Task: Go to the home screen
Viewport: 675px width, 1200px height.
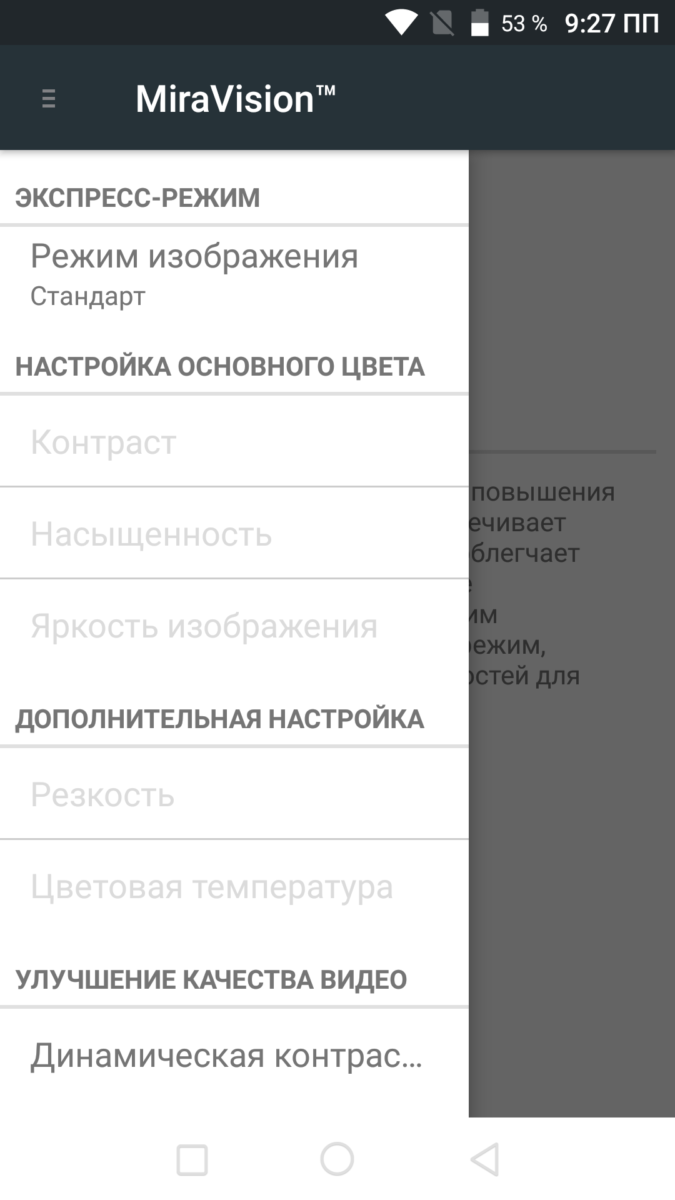Action: click(x=337, y=1159)
